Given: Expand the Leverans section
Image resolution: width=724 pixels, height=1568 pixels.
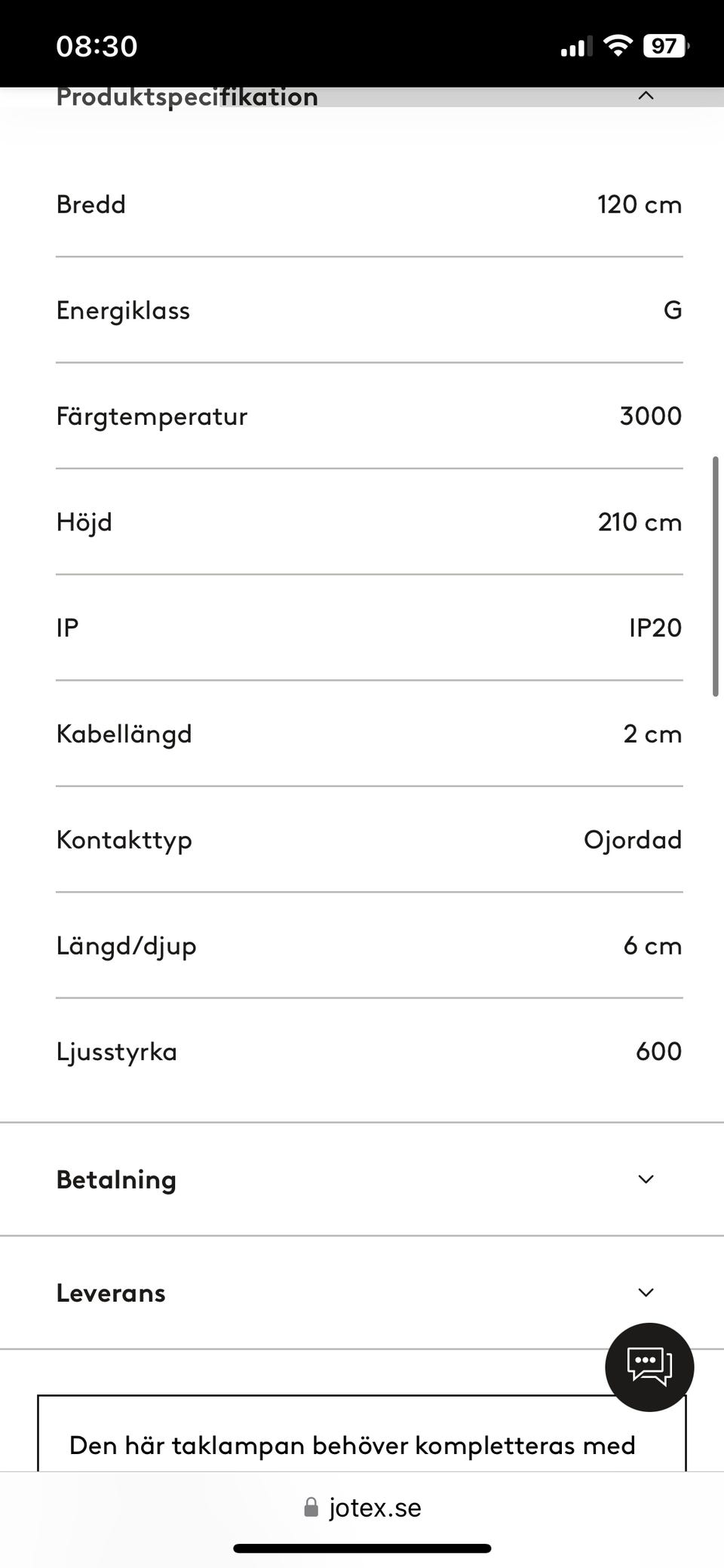Looking at the screenshot, I should pyautogui.click(x=362, y=1292).
